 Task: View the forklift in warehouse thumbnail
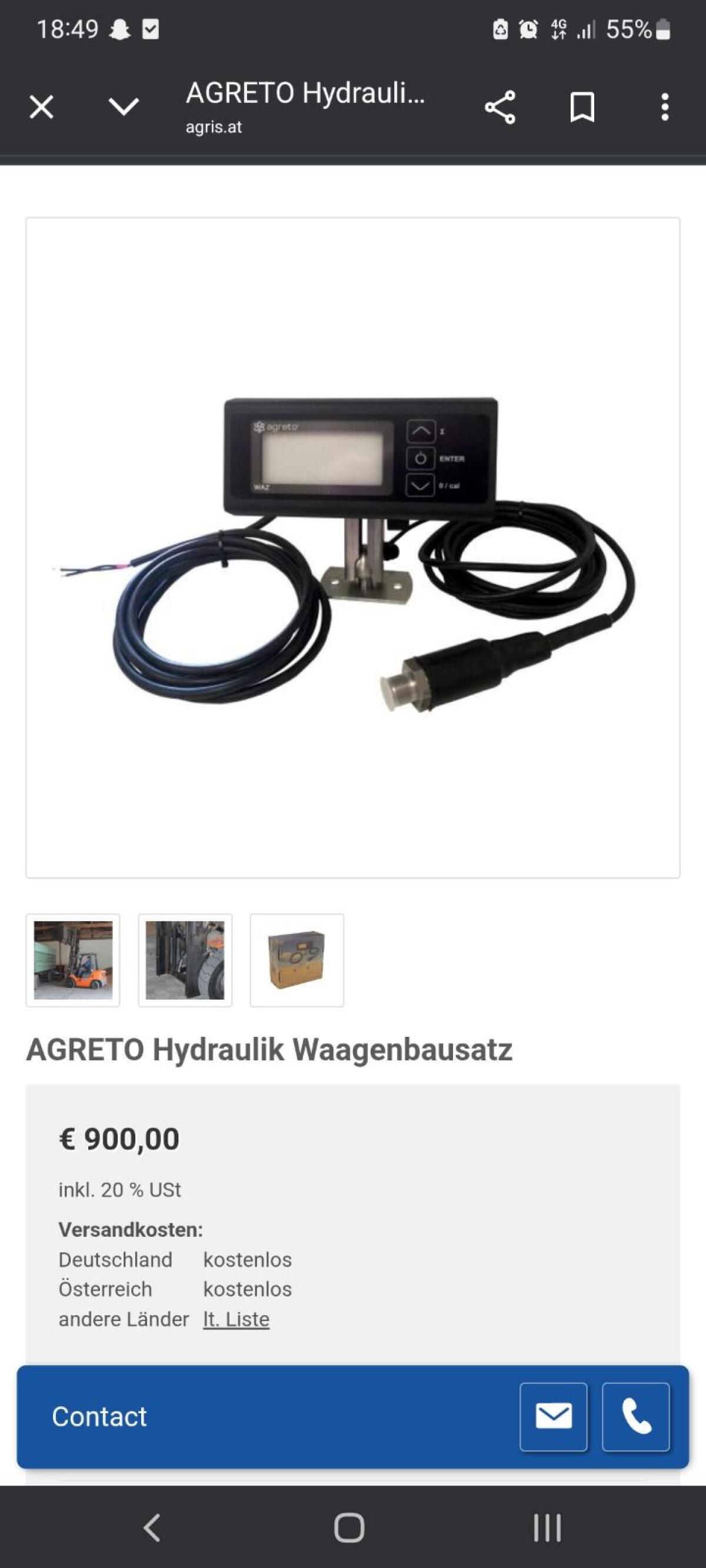[73, 960]
